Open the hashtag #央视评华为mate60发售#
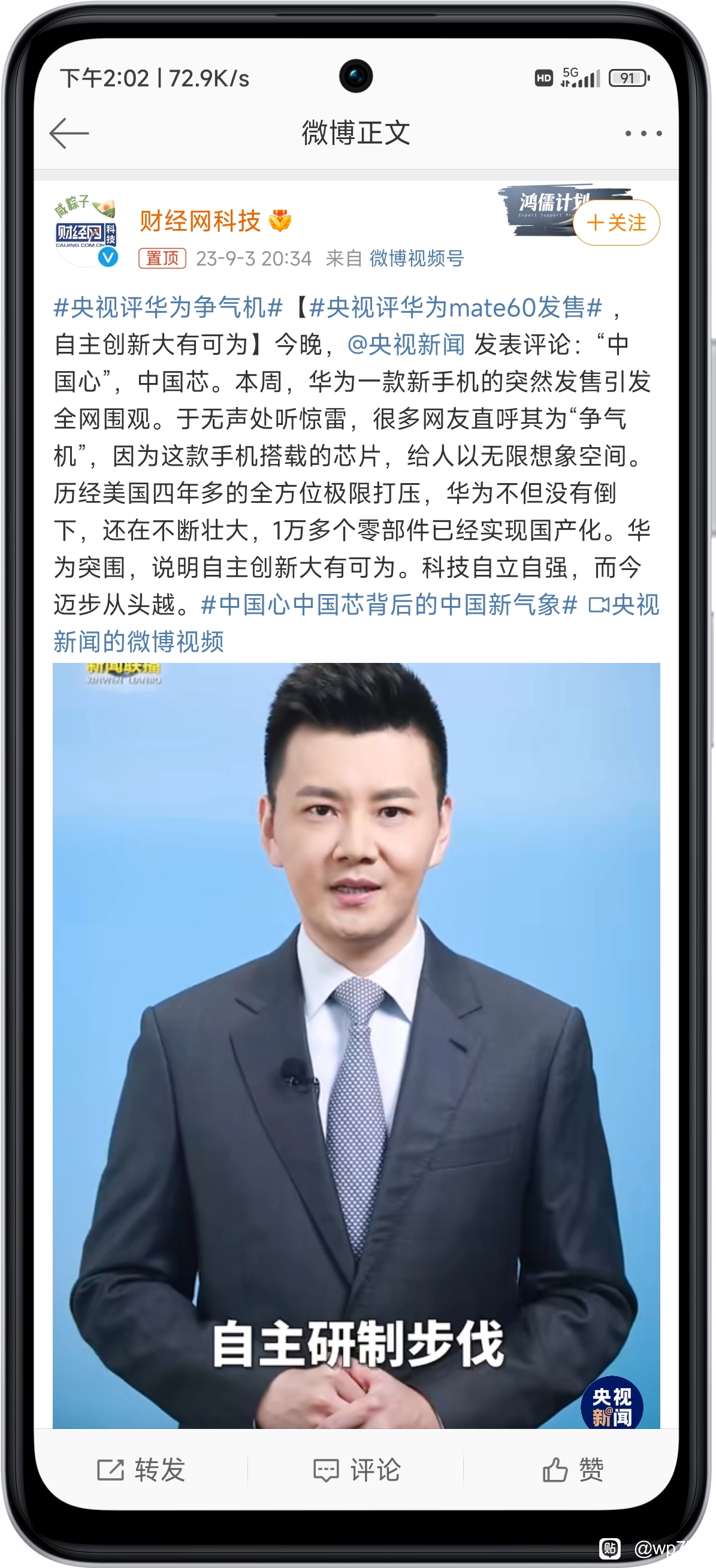This screenshot has height=1568, width=716. [455, 307]
